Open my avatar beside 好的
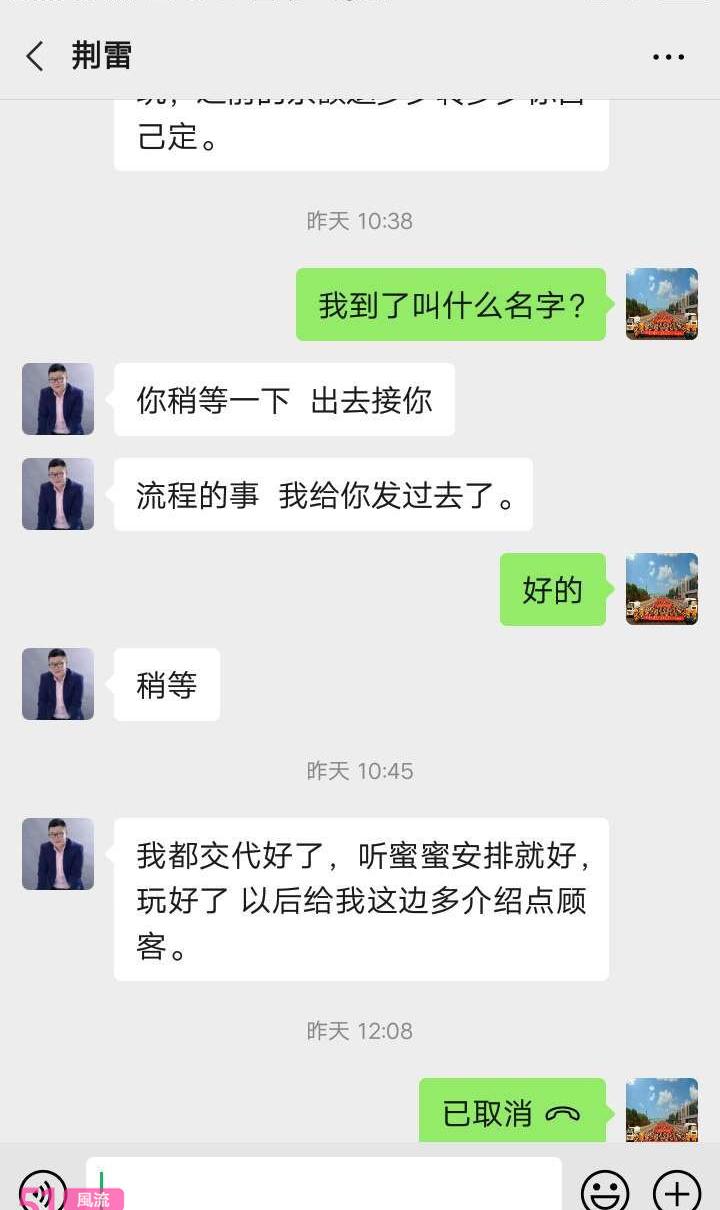 (661, 589)
